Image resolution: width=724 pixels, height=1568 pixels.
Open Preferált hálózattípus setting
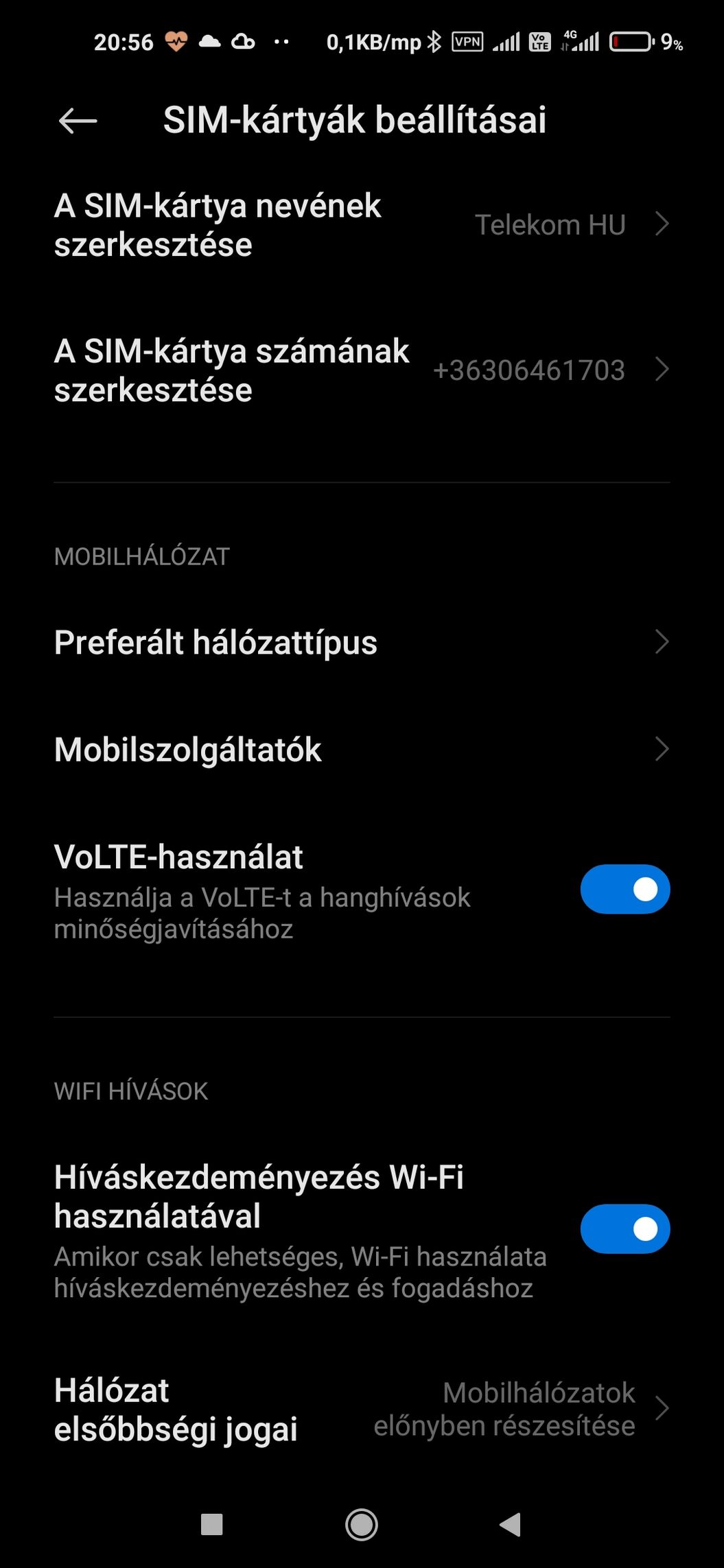362,643
